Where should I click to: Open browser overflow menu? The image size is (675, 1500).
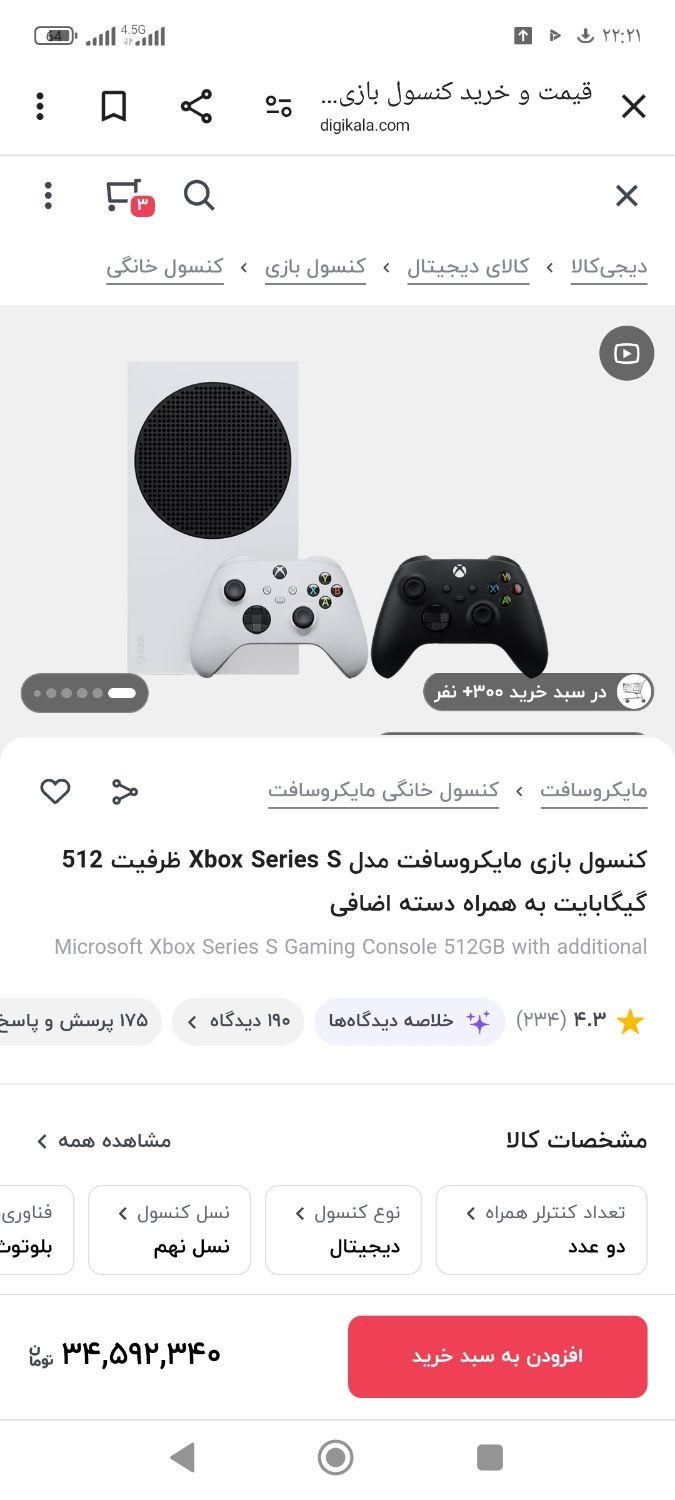pyautogui.click(x=40, y=106)
